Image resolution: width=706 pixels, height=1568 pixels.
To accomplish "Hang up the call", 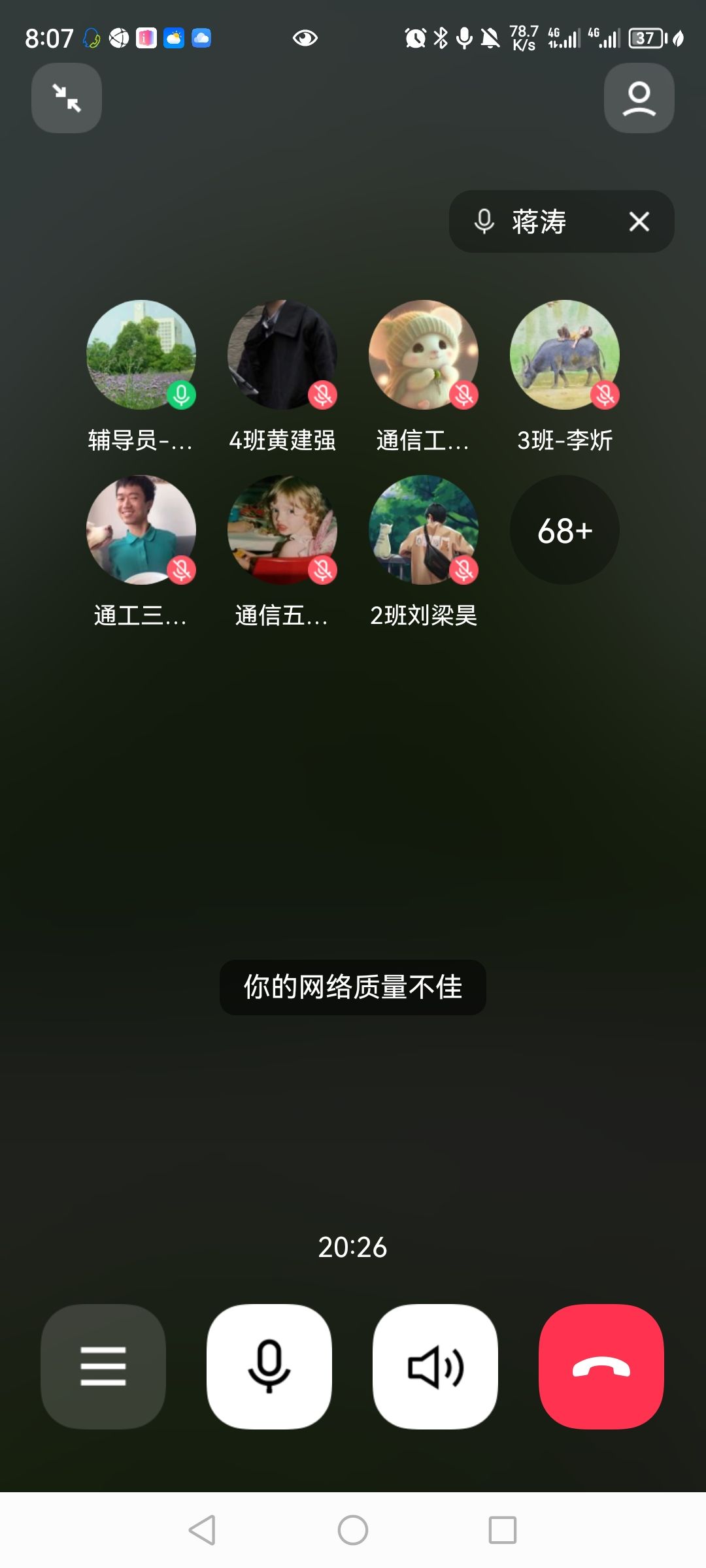I will pos(601,1366).
